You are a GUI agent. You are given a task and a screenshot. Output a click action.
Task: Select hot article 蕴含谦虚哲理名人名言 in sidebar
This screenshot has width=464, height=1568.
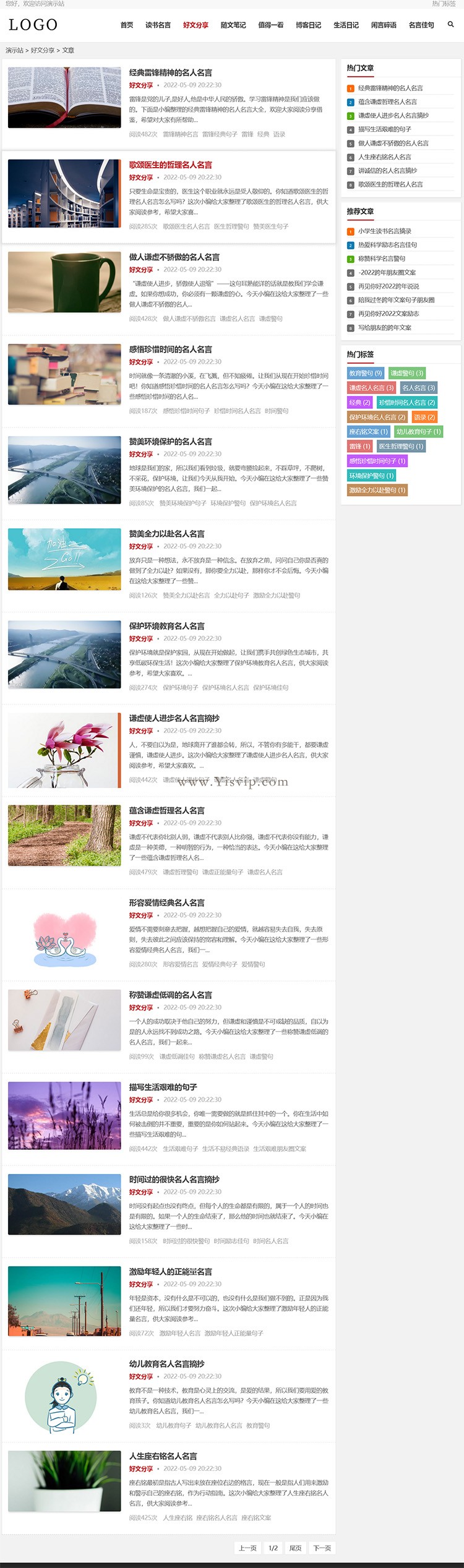(387, 102)
